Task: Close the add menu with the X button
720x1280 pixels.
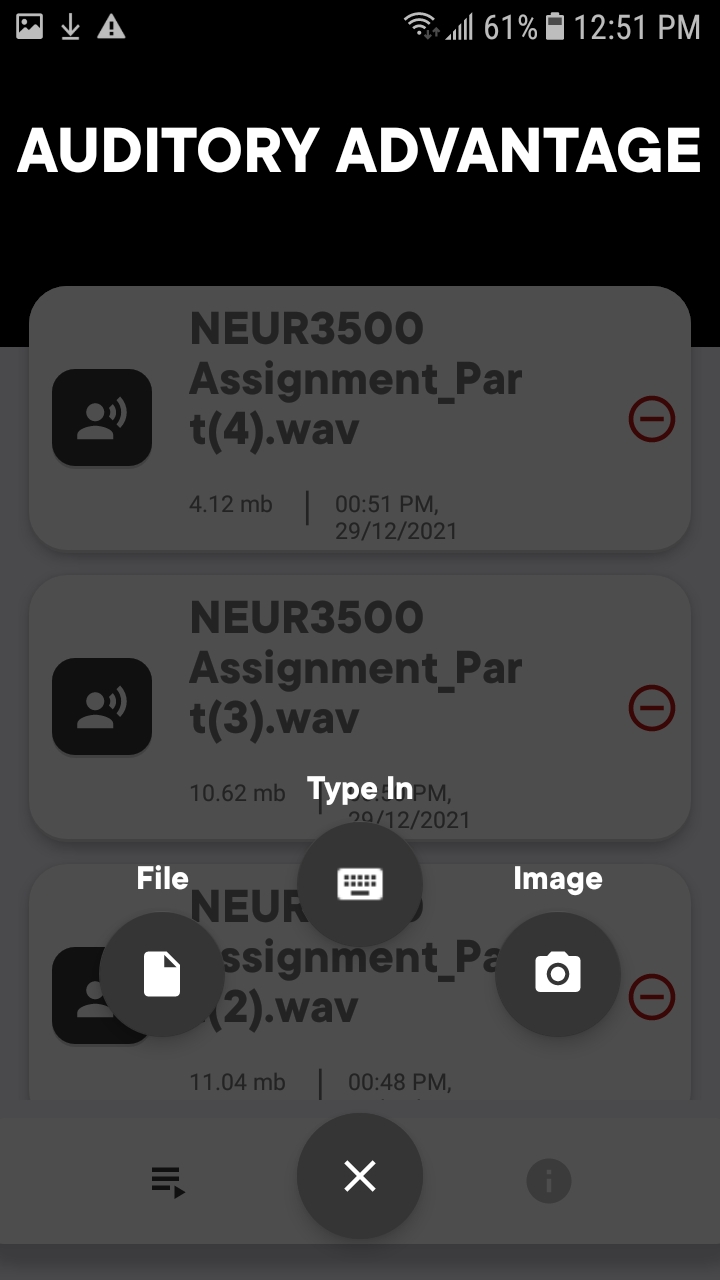Action: [360, 1176]
